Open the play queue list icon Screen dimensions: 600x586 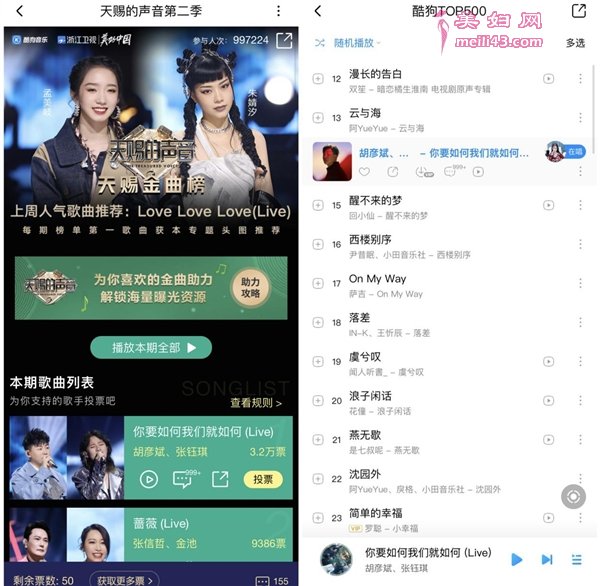[576, 560]
